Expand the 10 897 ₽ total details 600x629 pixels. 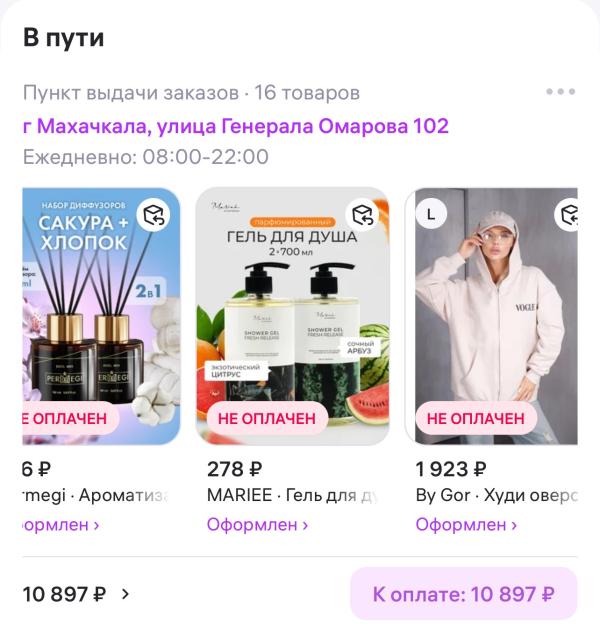point(77,594)
